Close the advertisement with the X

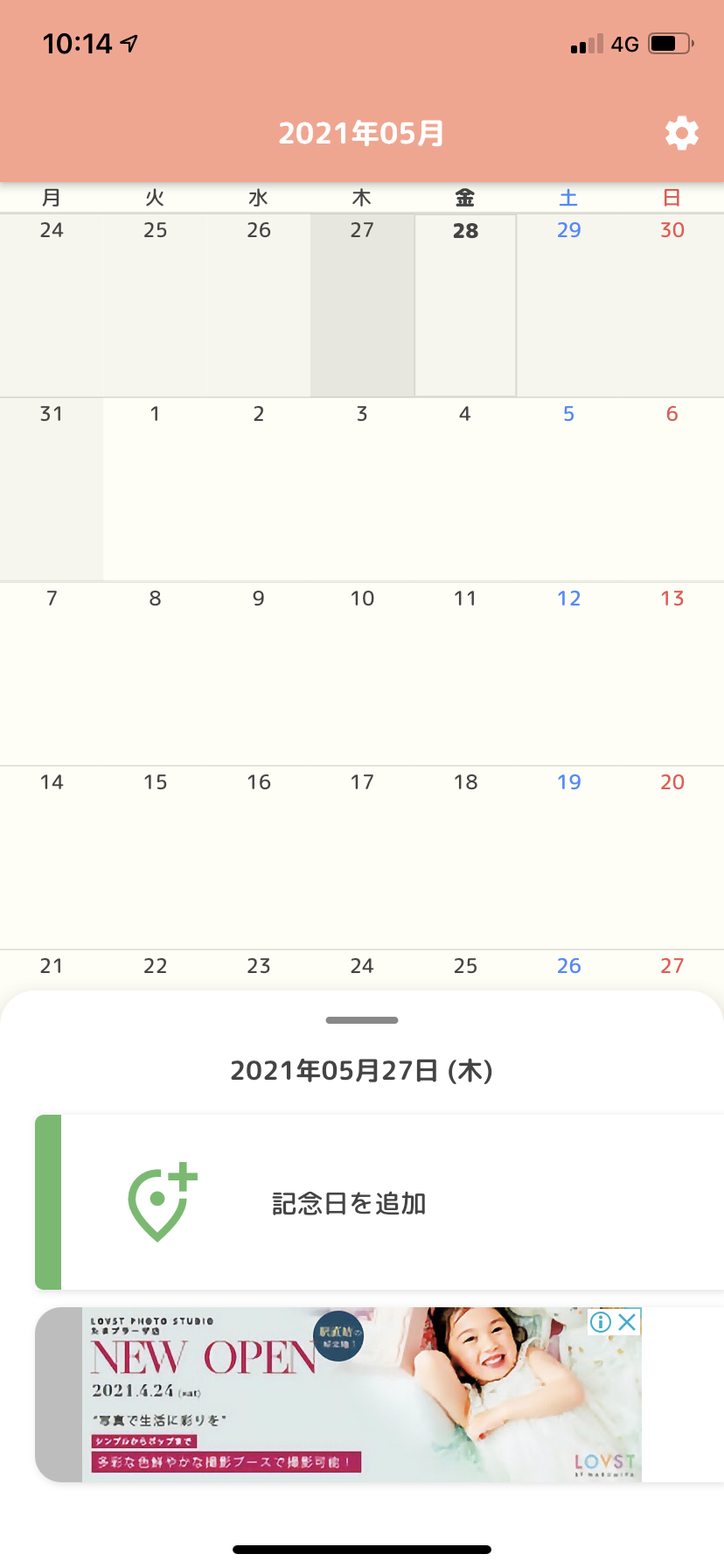tap(627, 1321)
